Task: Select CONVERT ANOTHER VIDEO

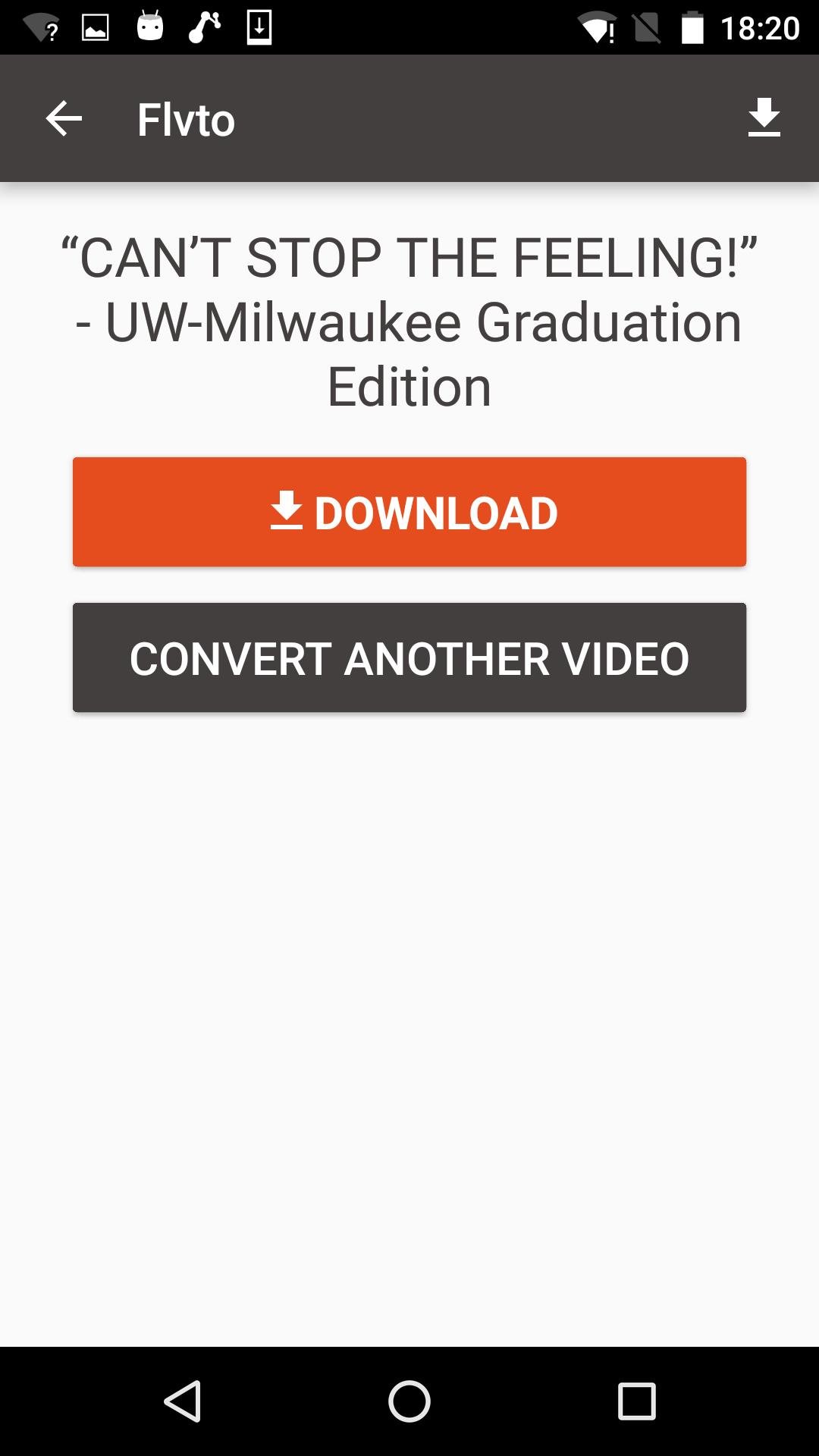Action: pos(409,657)
